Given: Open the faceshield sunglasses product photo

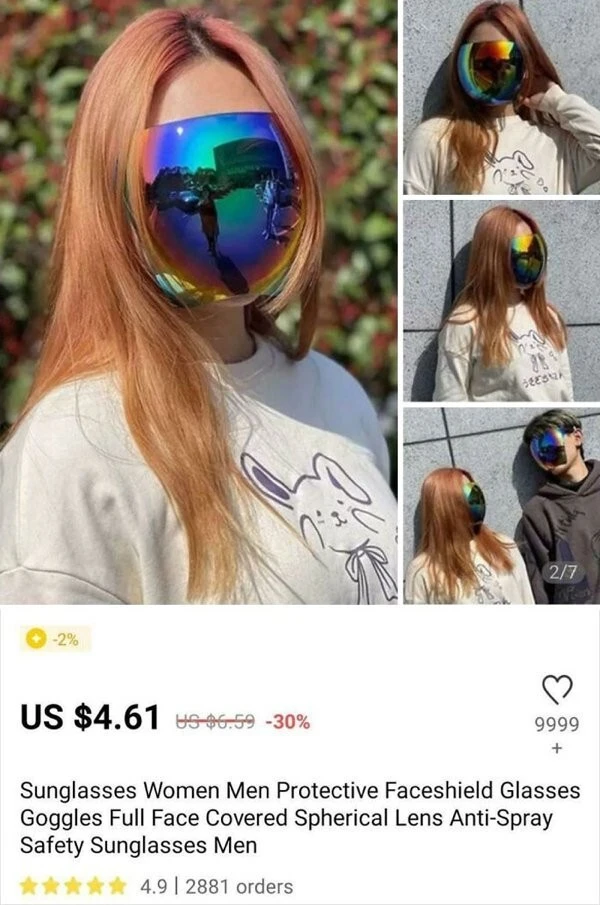Looking at the screenshot, I should (x=200, y=300).
